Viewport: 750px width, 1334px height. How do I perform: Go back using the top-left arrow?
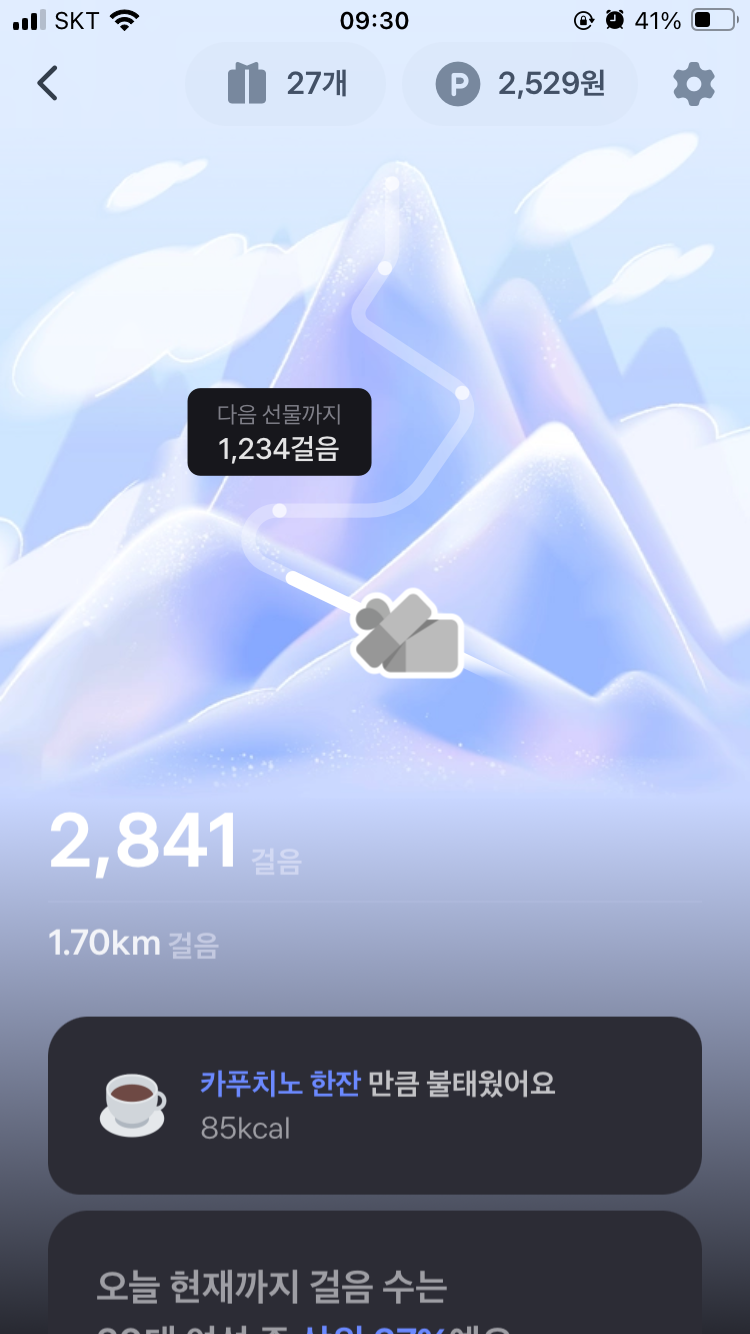point(47,84)
